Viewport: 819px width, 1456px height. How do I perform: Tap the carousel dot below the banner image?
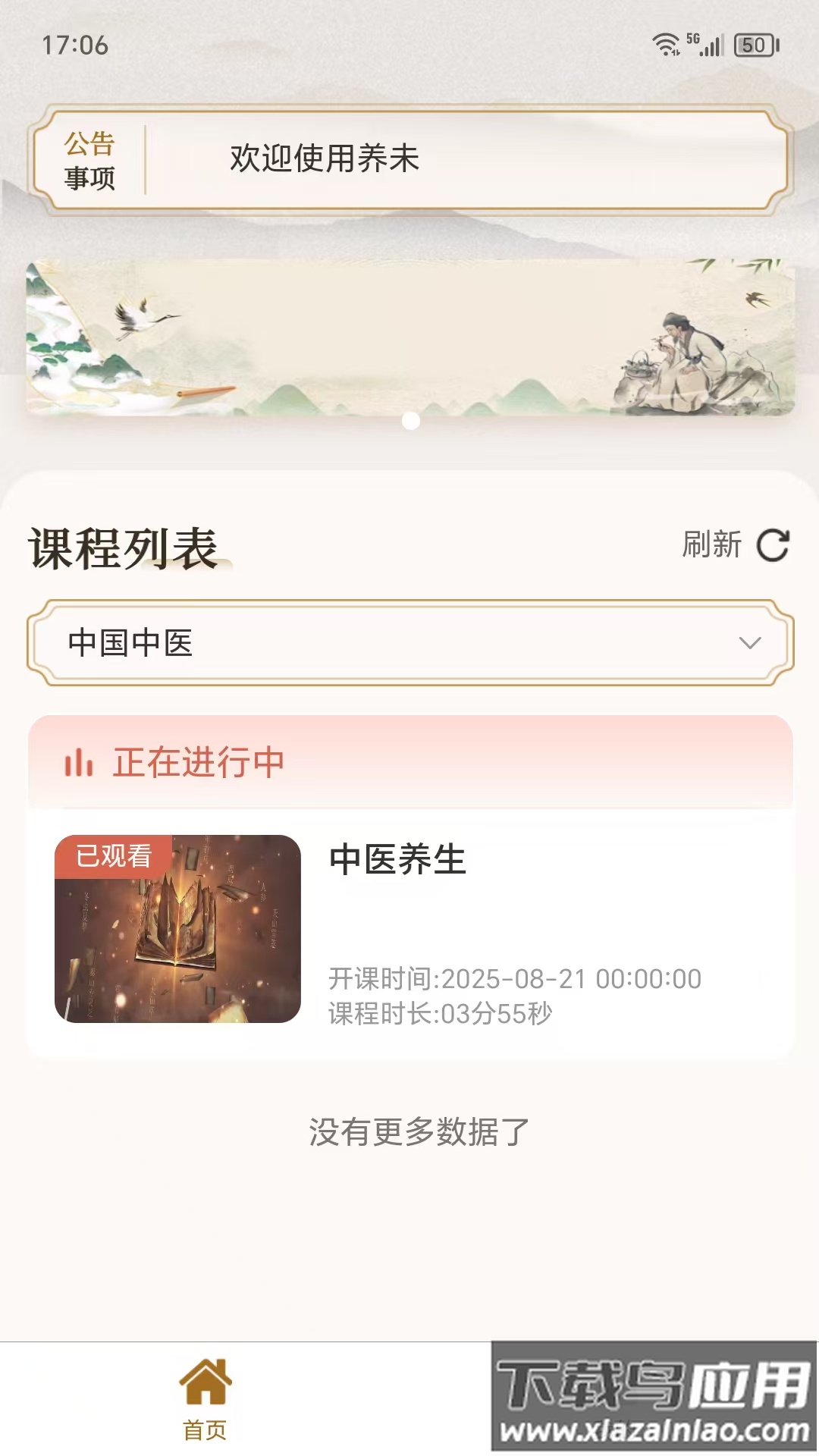point(409,423)
